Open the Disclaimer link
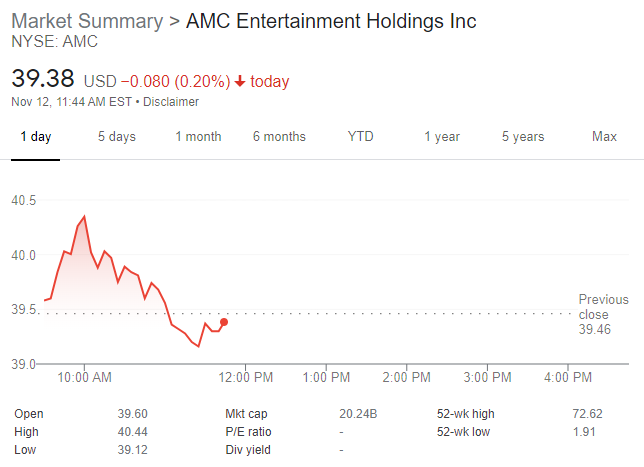 coord(171,102)
